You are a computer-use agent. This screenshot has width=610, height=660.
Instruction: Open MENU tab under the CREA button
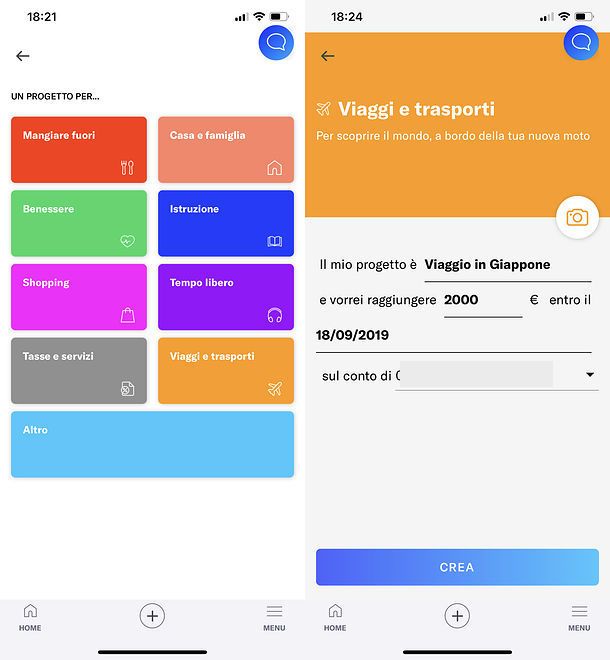coord(579,617)
